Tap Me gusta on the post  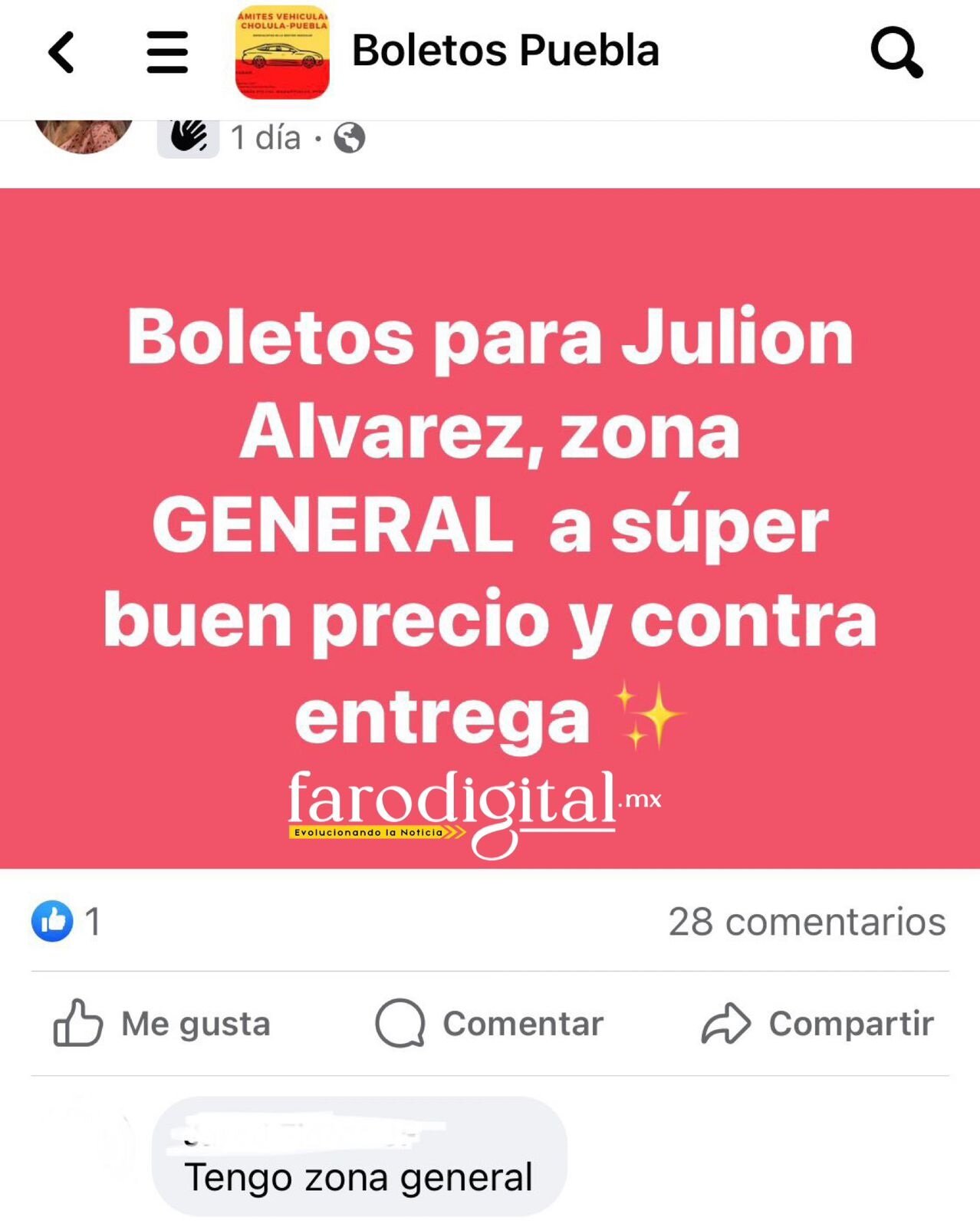[x=163, y=1023]
